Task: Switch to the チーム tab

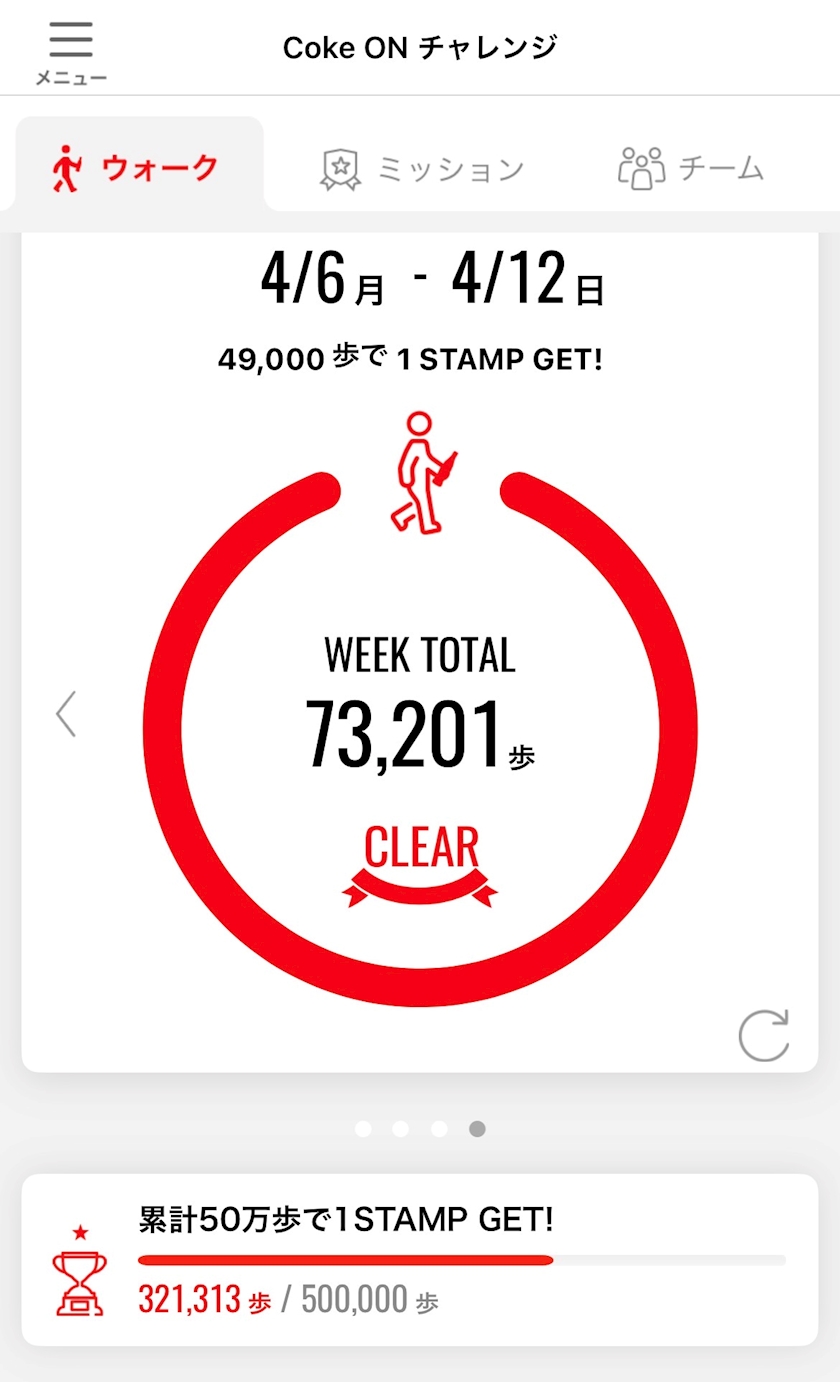Action: click(690, 167)
